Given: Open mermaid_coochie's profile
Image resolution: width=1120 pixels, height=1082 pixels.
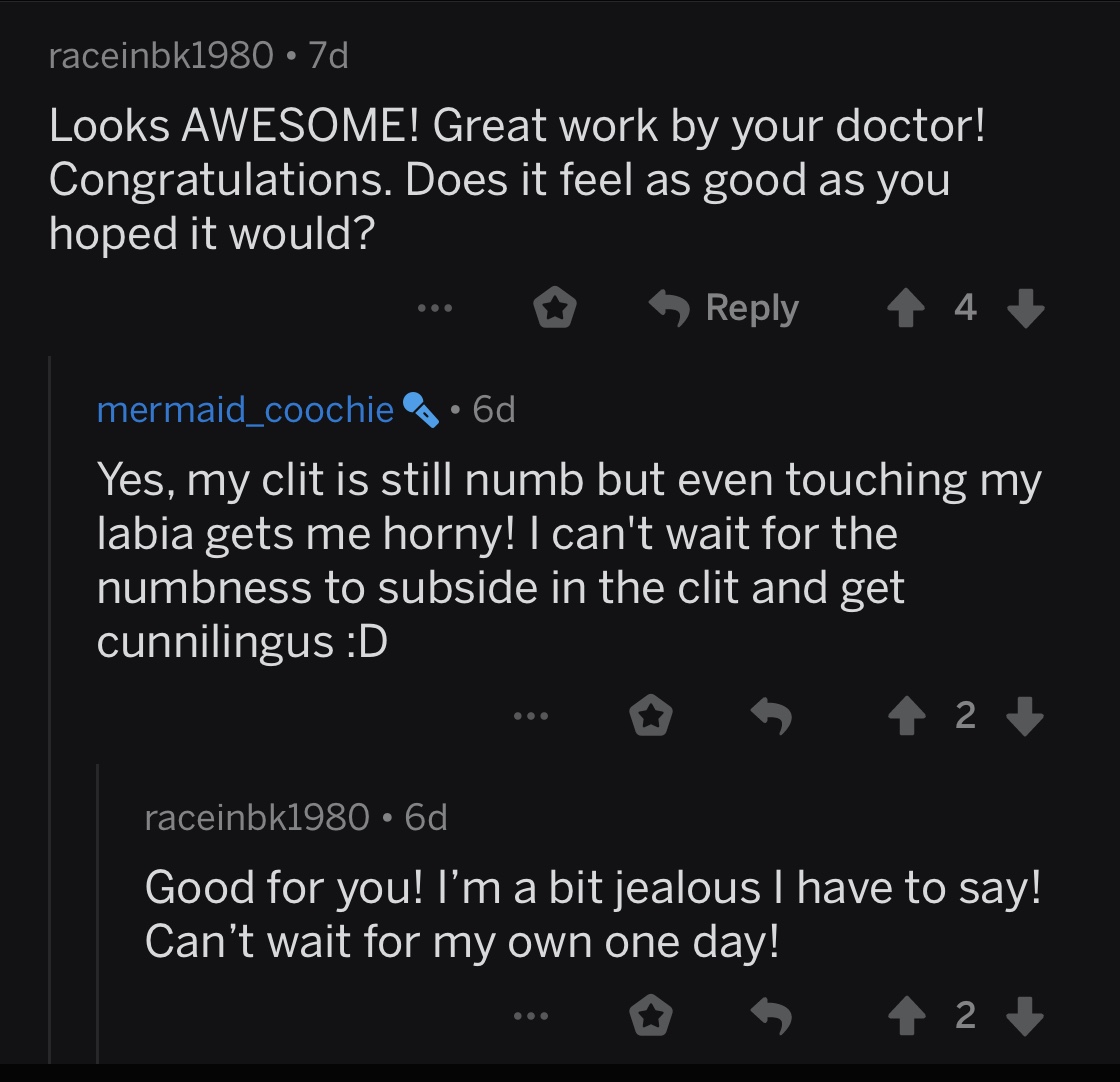Looking at the screenshot, I should (245, 409).
